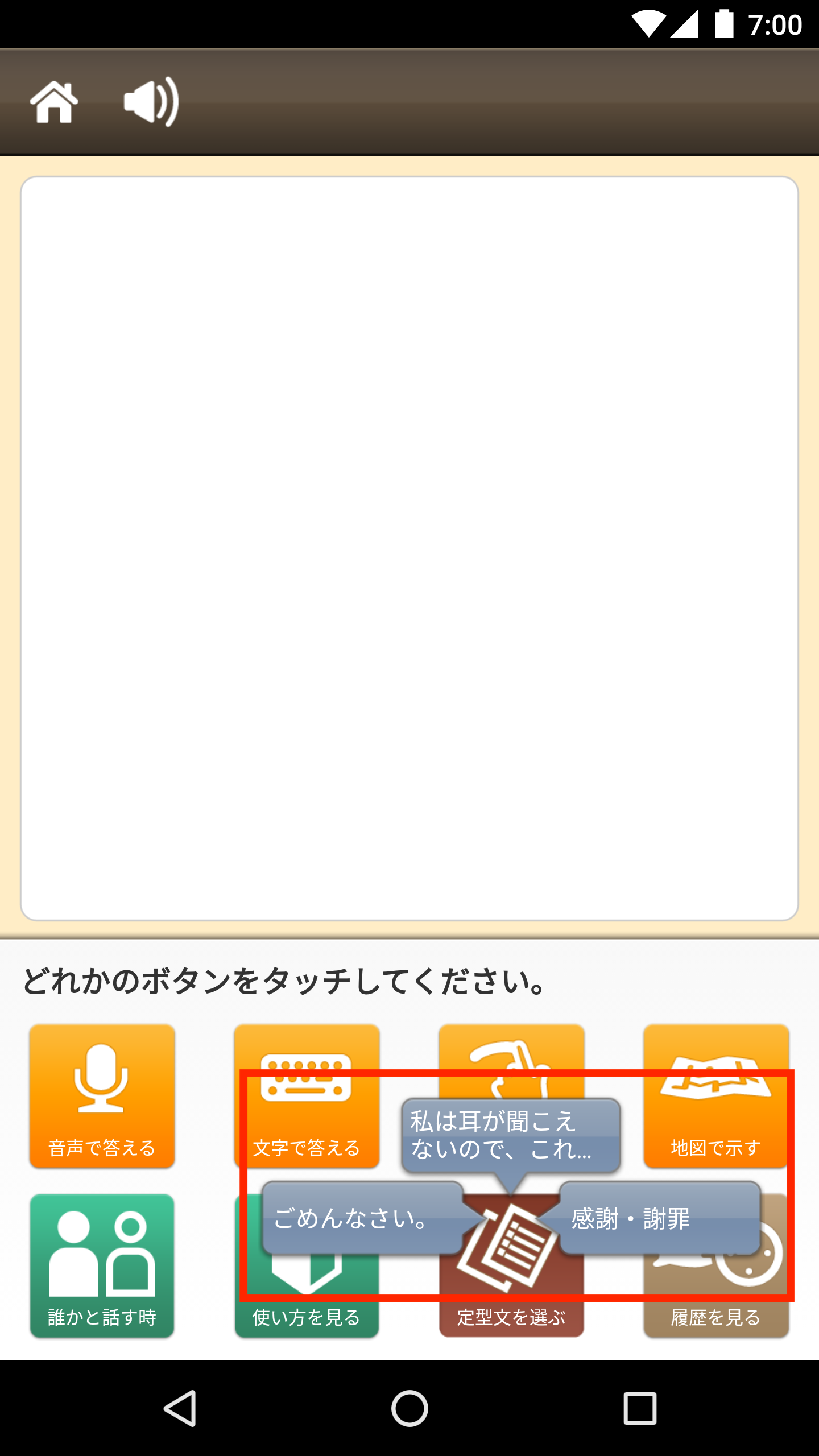Open 誰かと話す時 conversation mode

(x=102, y=1265)
